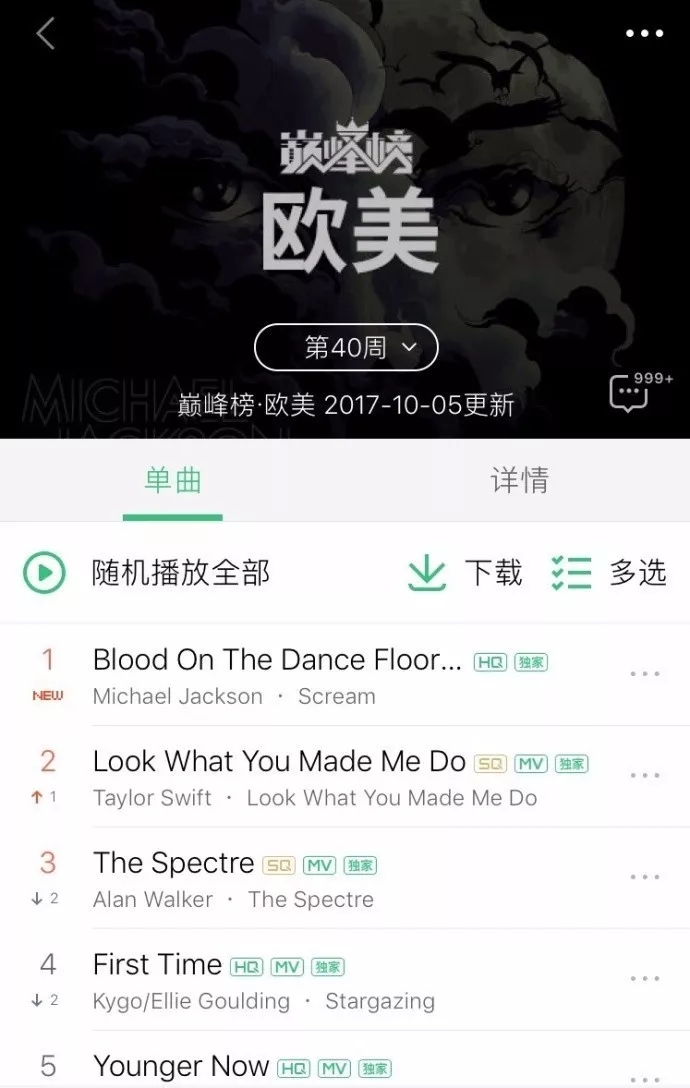Viewport: 690px width, 1088px height.
Task: Start 随机播放全部 shuffle play
Action: tap(146, 573)
